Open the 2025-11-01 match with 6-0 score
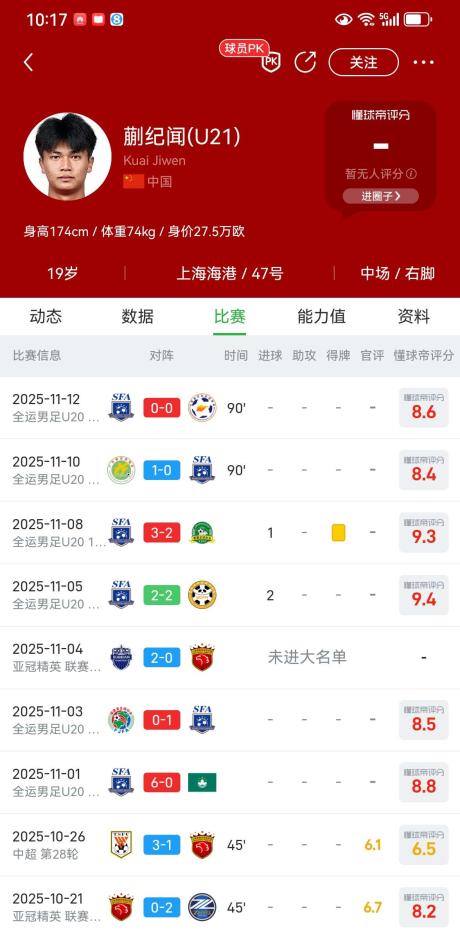Image resolution: width=460 pixels, height=938 pixels. (x=230, y=782)
